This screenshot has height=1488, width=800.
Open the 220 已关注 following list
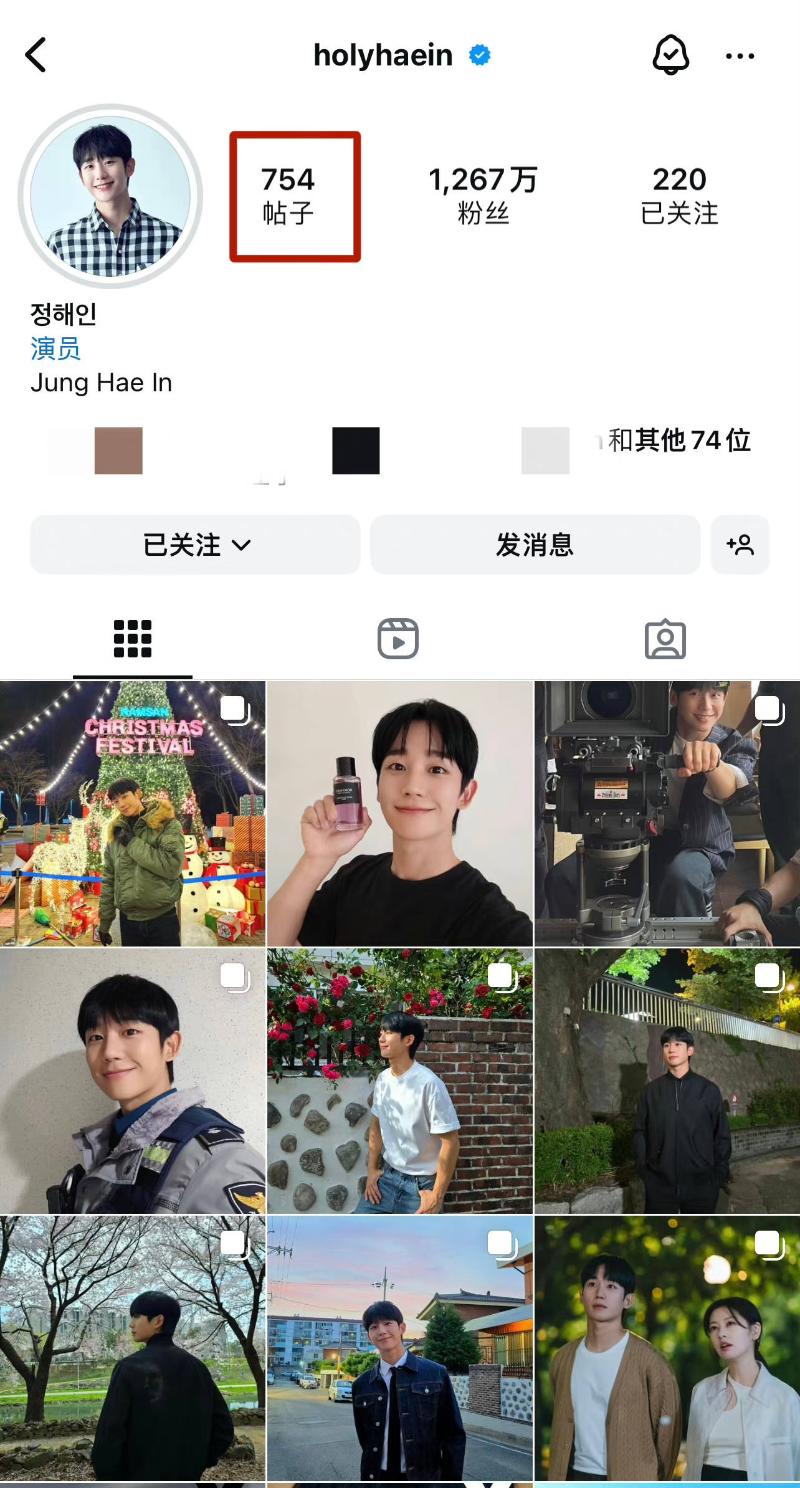[679, 195]
